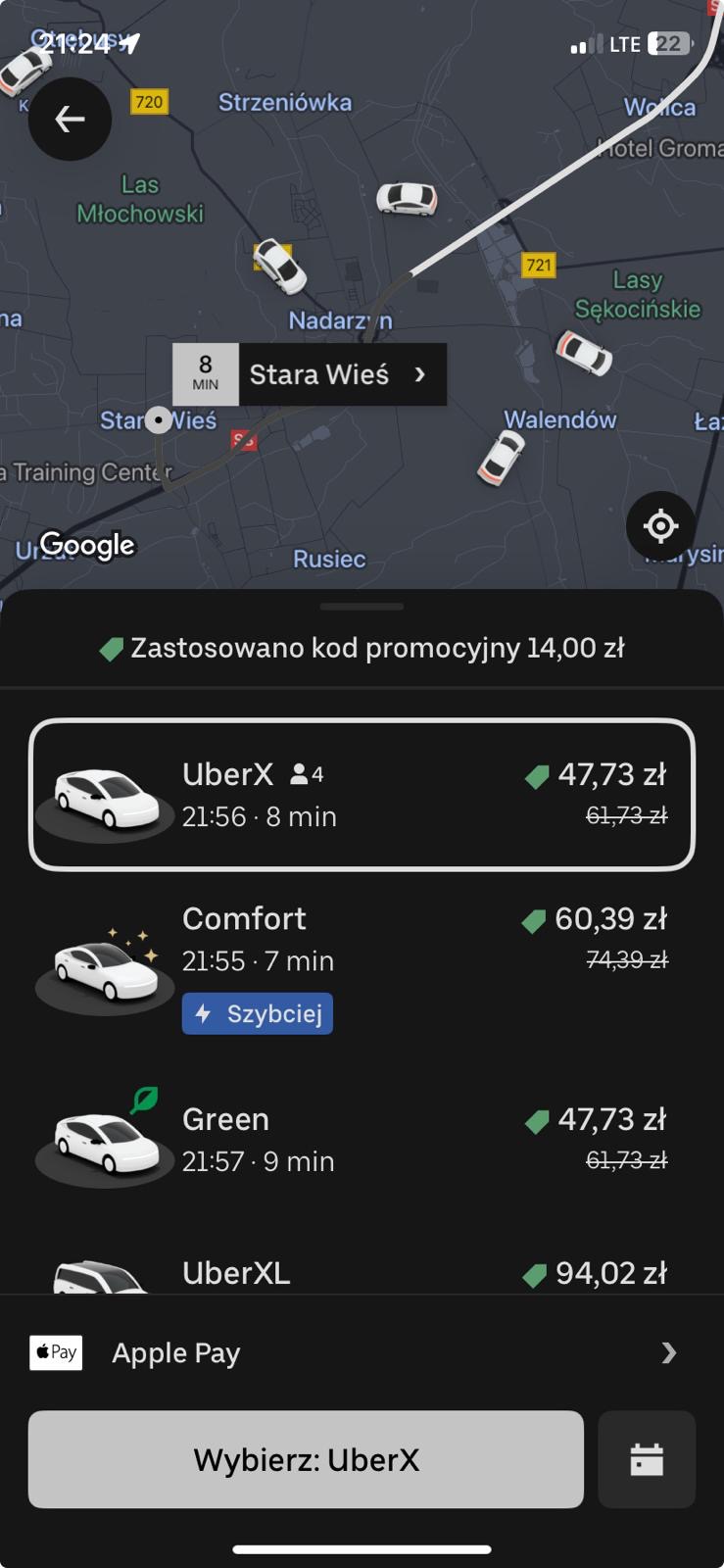Select the UberXL ride option
The image size is (724, 1568).
[x=362, y=1273]
